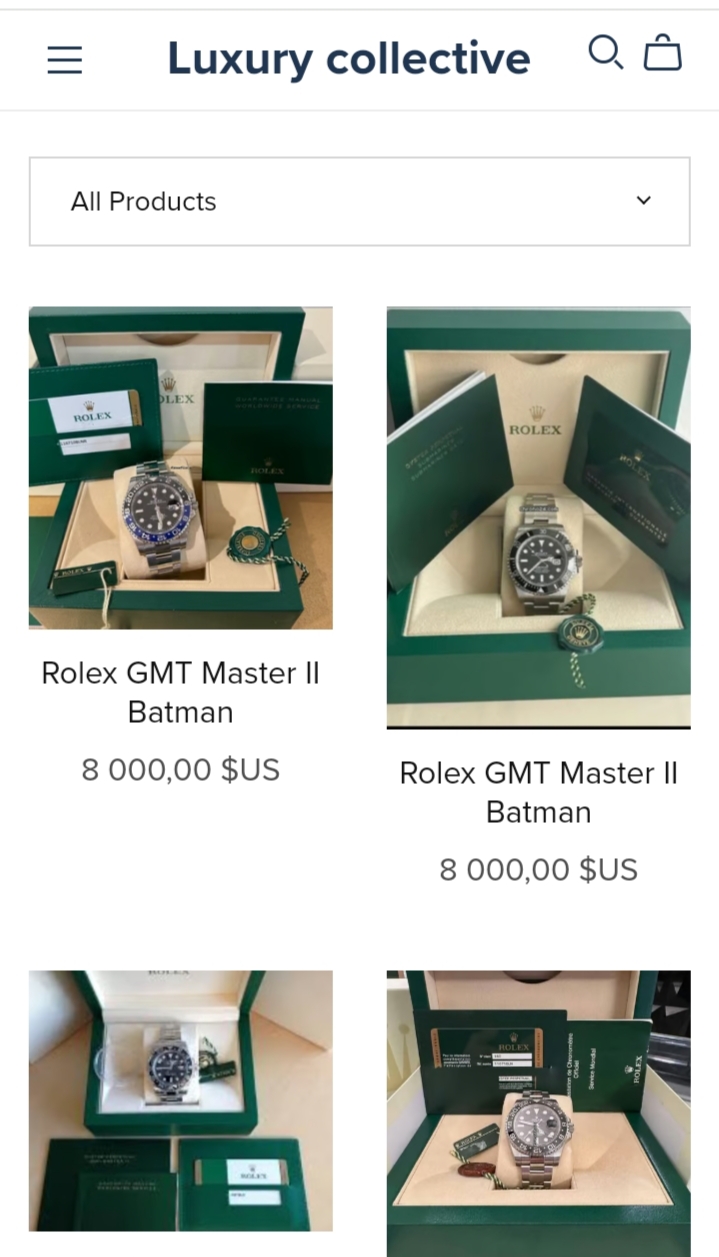Go to Luxury collective home title
The height and width of the screenshot is (1257, 719).
coord(348,59)
